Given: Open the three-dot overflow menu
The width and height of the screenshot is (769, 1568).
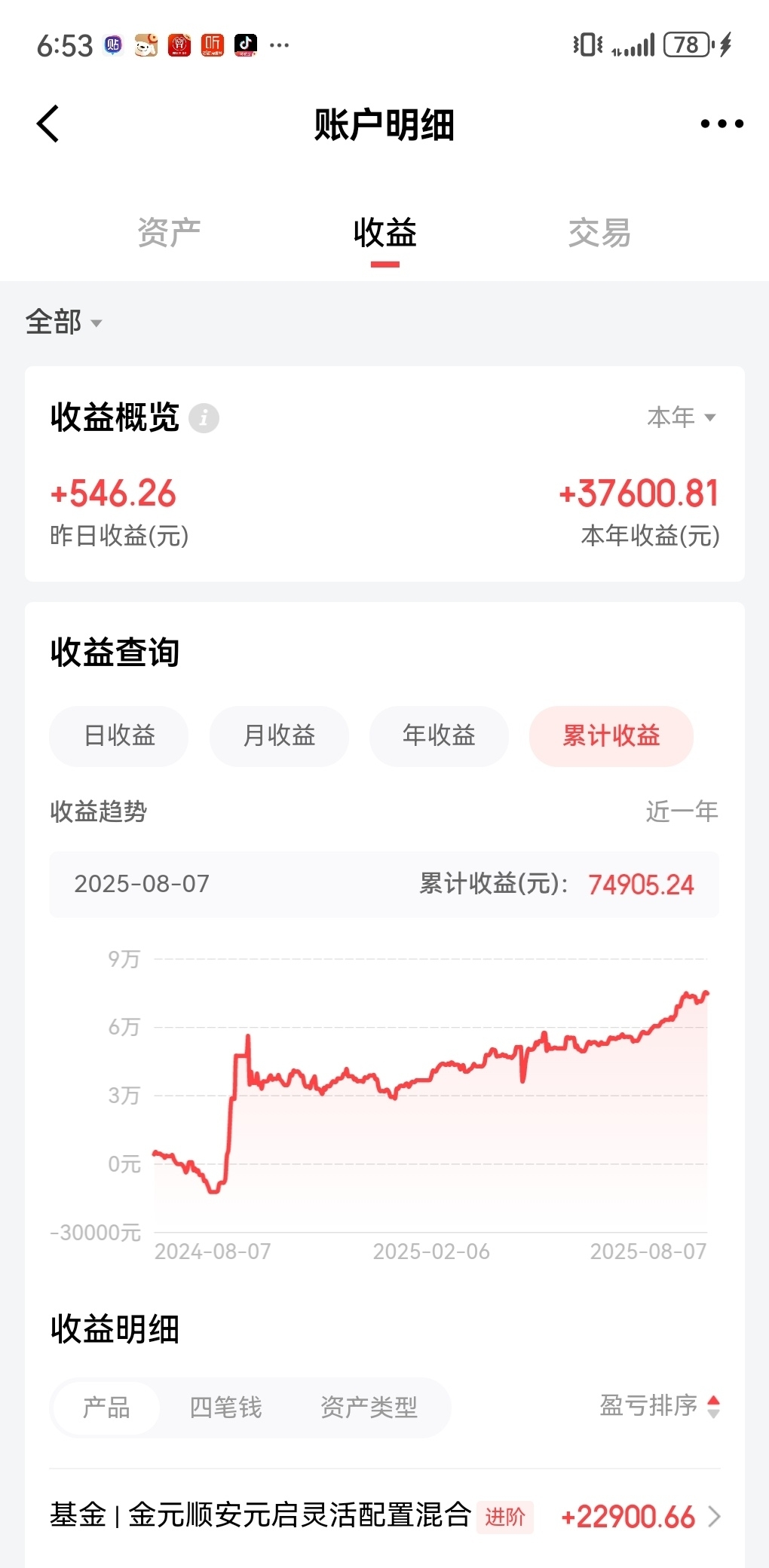Looking at the screenshot, I should click(722, 124).
